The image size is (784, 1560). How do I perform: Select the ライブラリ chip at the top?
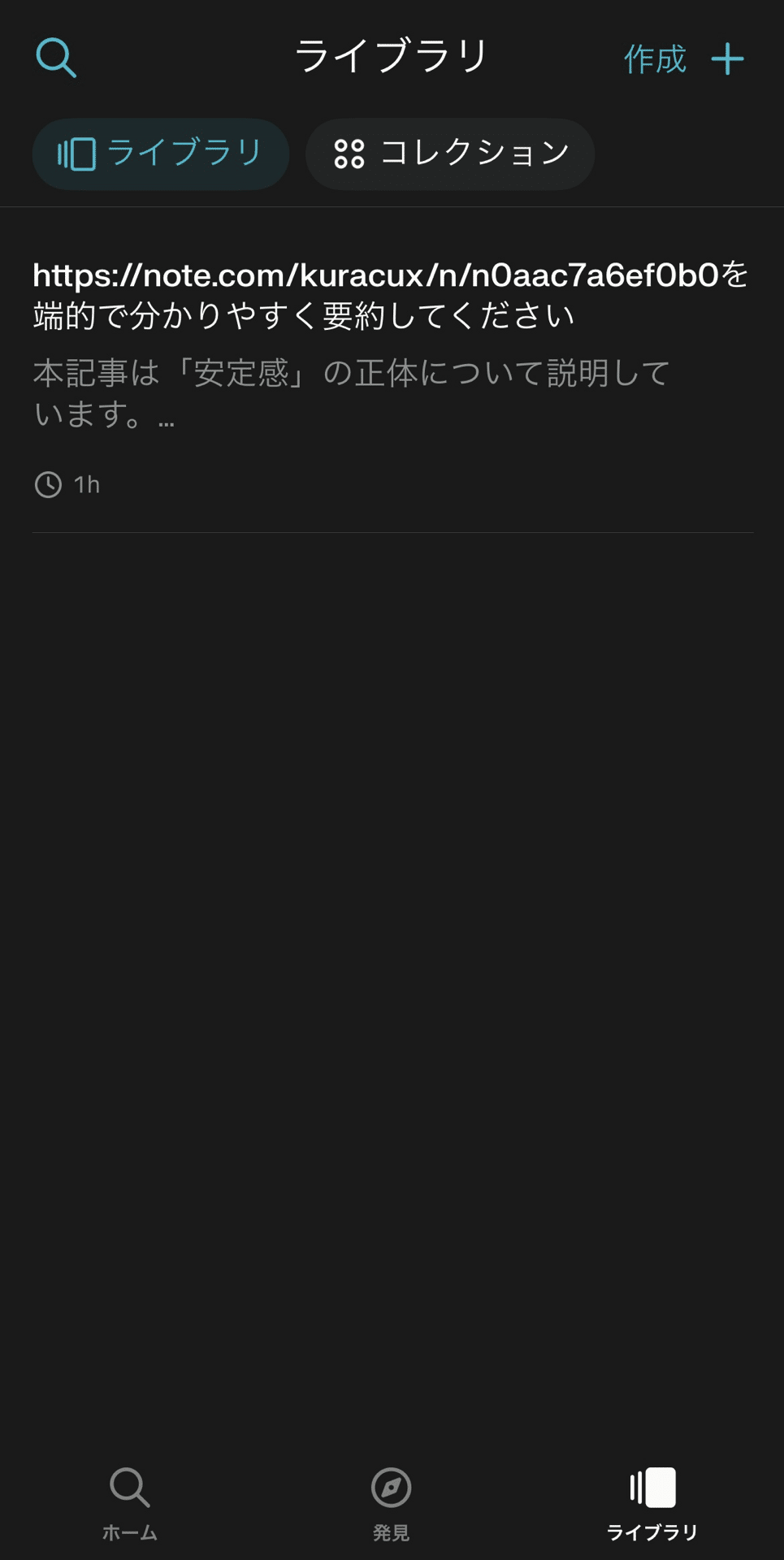(161, 154)
